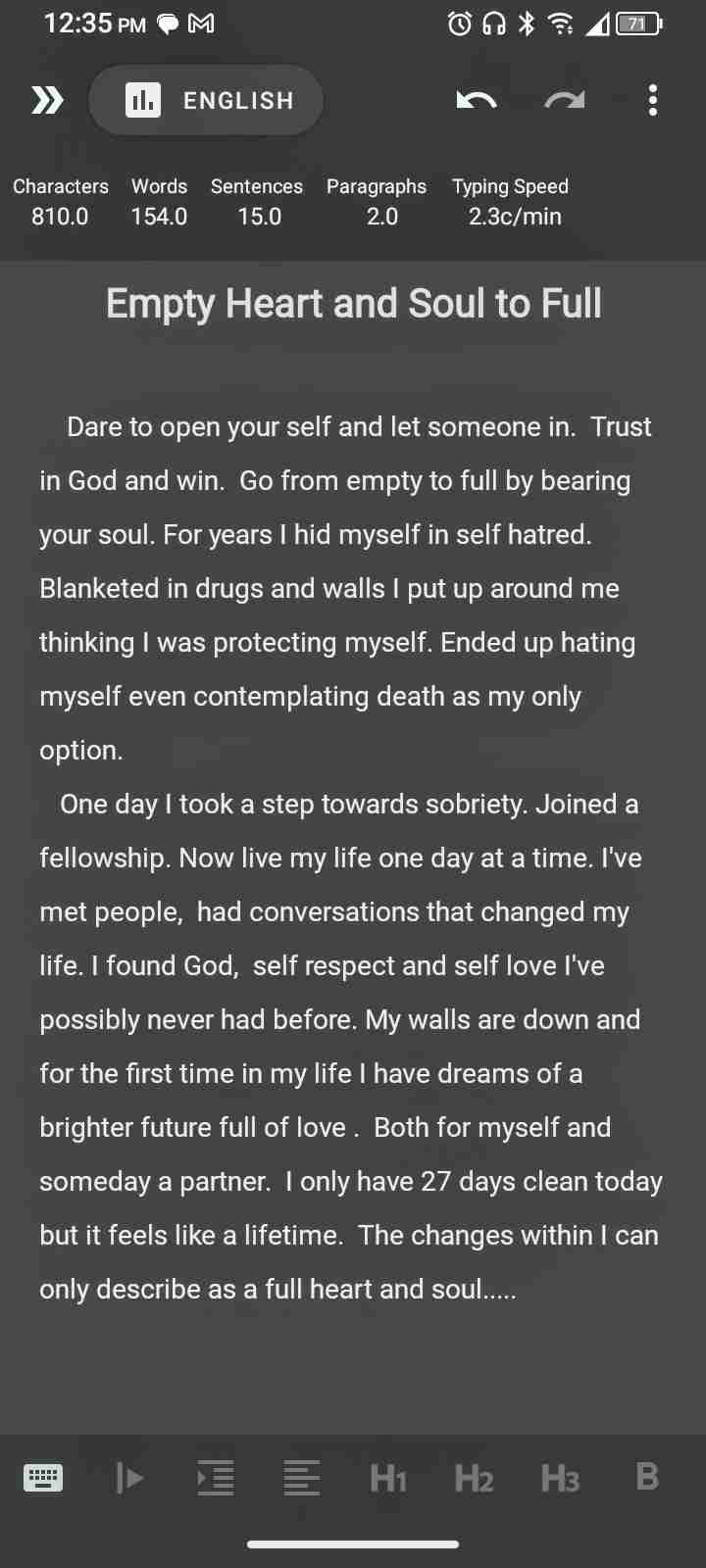Redo the undone edit

click(565, 100)
